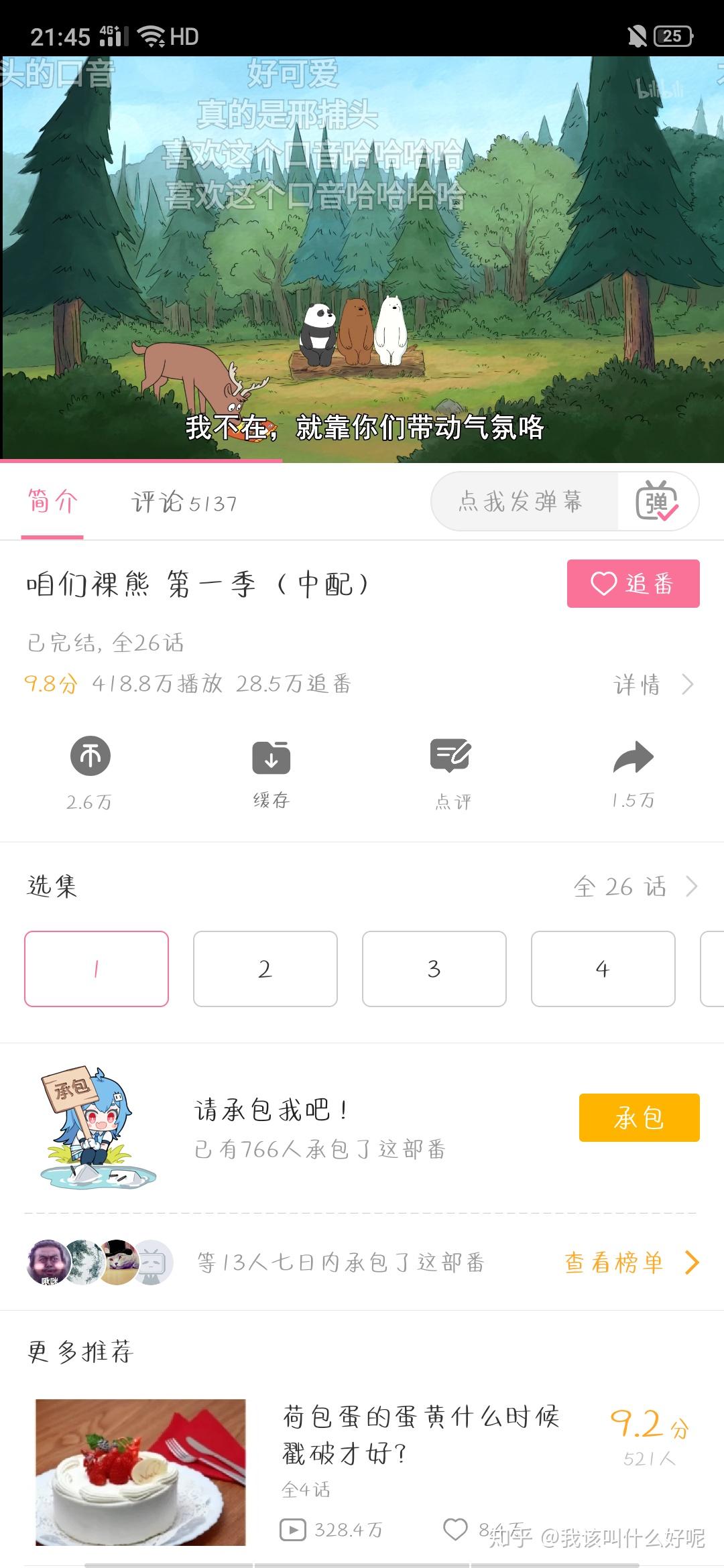Select episode 3
The height and width of the screenshot is (1568, 724).
[434, 969]
